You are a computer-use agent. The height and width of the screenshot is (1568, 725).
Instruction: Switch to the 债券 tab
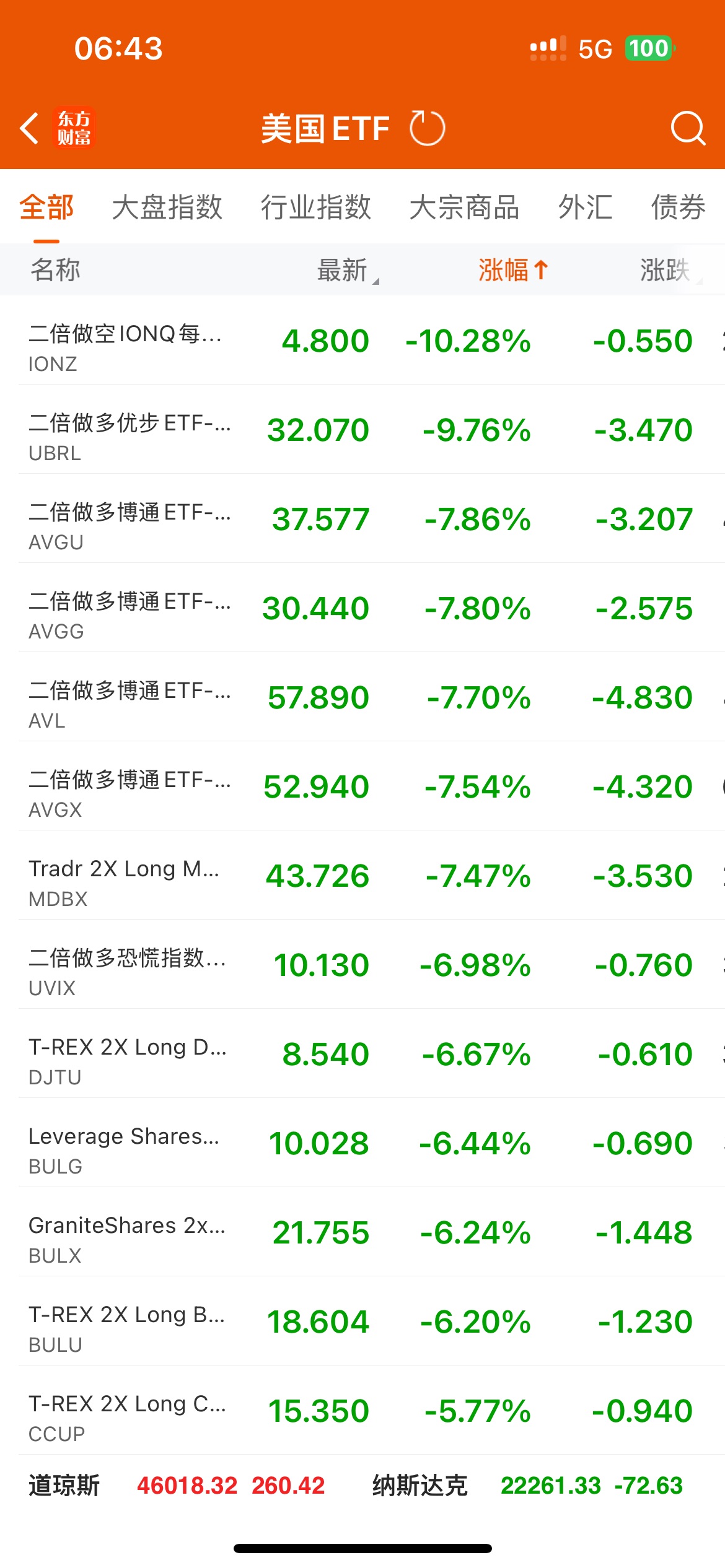(x=679, y=207)
